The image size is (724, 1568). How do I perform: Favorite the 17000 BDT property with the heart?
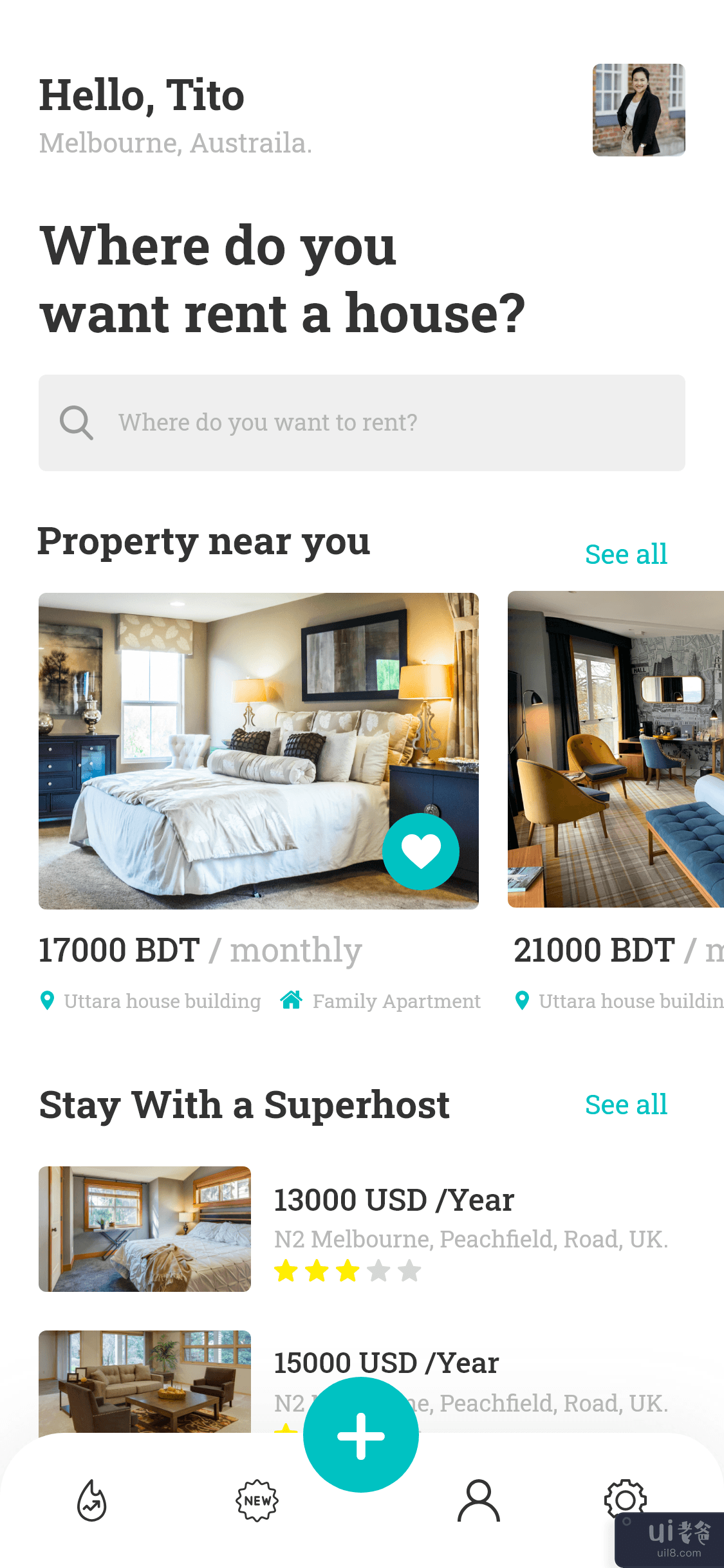(420, 851)
